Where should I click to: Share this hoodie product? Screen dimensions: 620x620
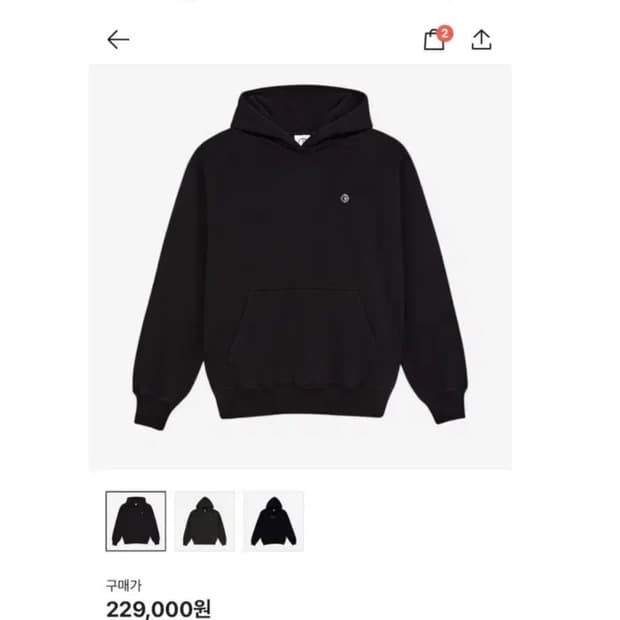[481, 40]
